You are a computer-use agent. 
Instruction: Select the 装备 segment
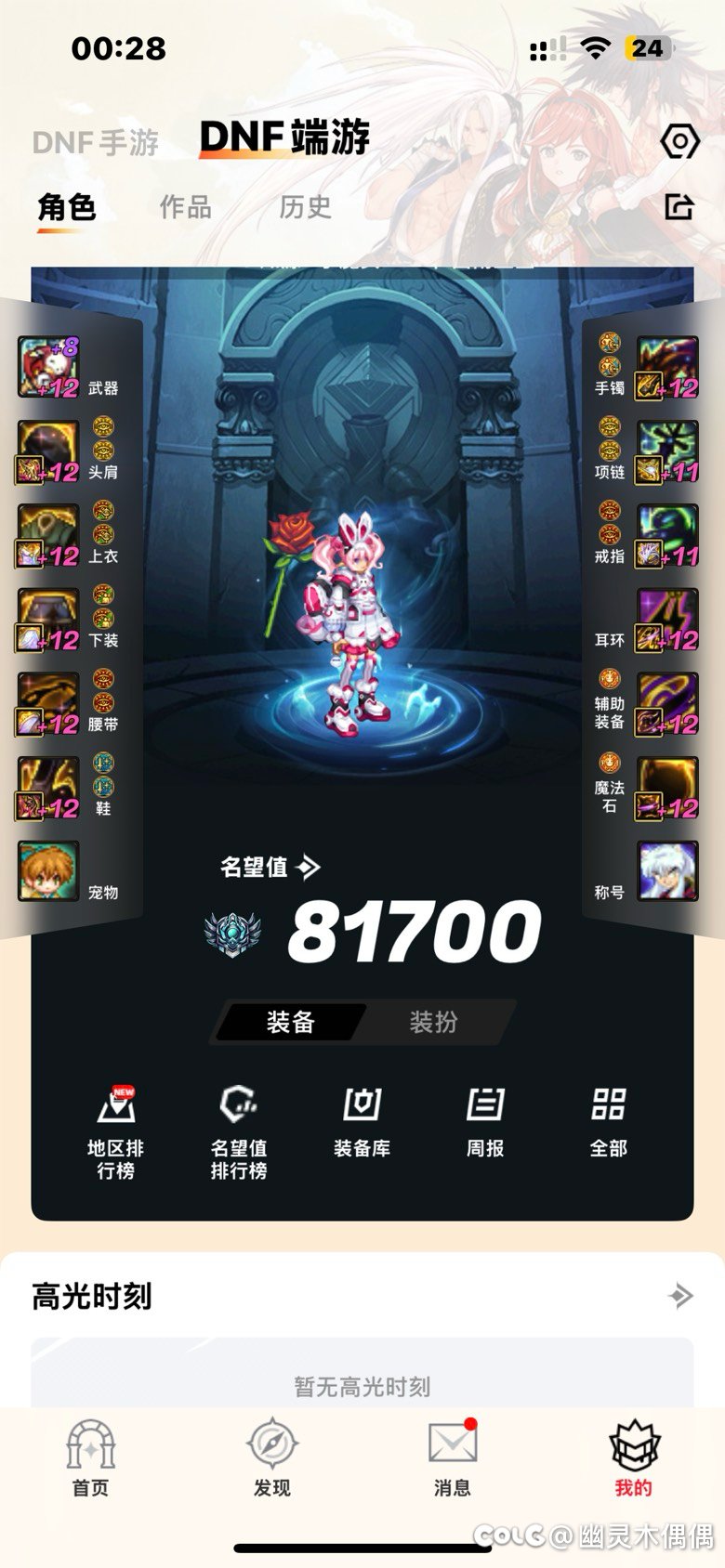[x=291, y=1022]
